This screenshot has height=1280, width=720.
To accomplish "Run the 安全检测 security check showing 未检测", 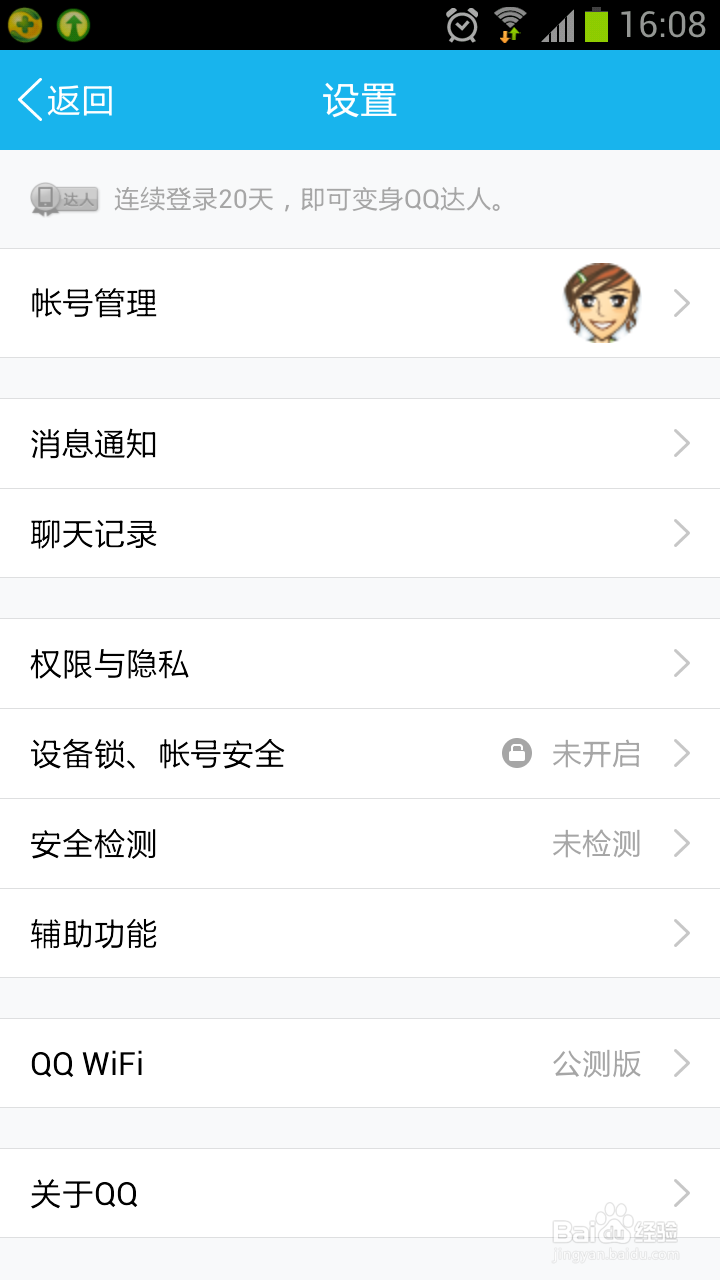I will [360, 844].
